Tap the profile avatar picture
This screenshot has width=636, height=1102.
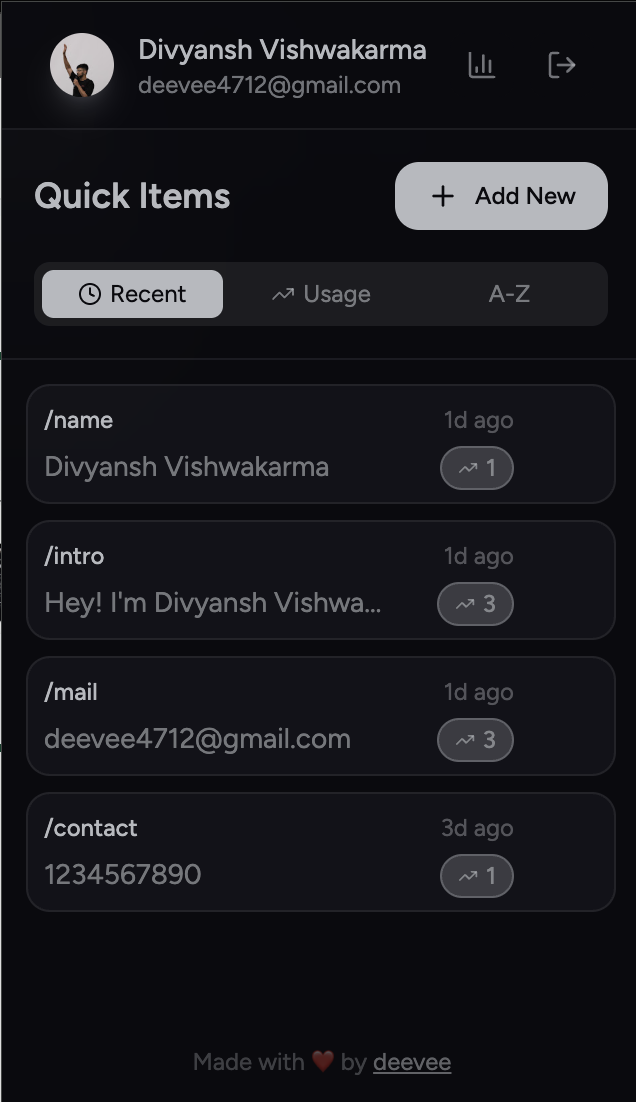tap(82, 66)
